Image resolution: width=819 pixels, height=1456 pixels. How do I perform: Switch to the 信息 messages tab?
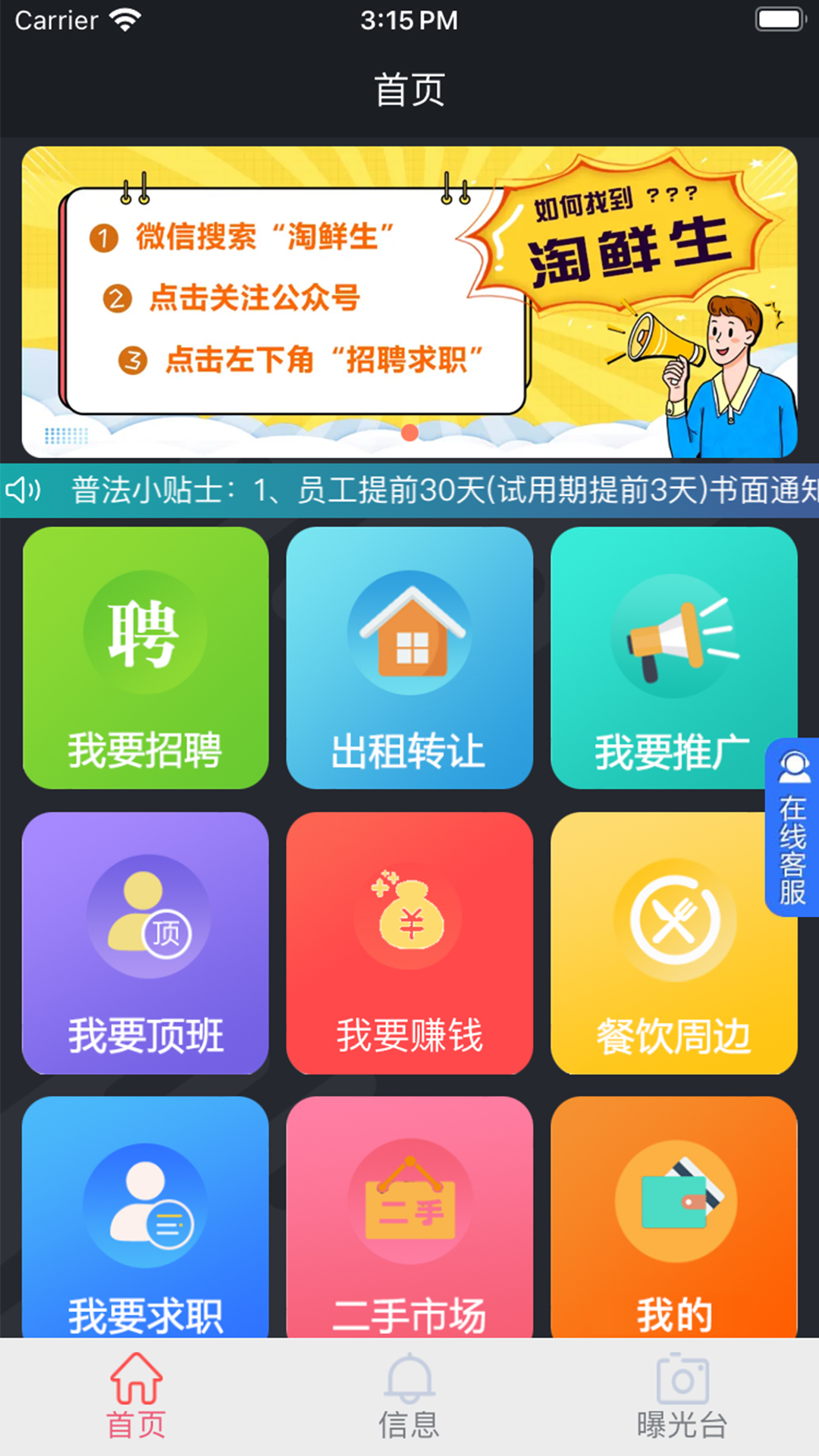point(409,1397)
